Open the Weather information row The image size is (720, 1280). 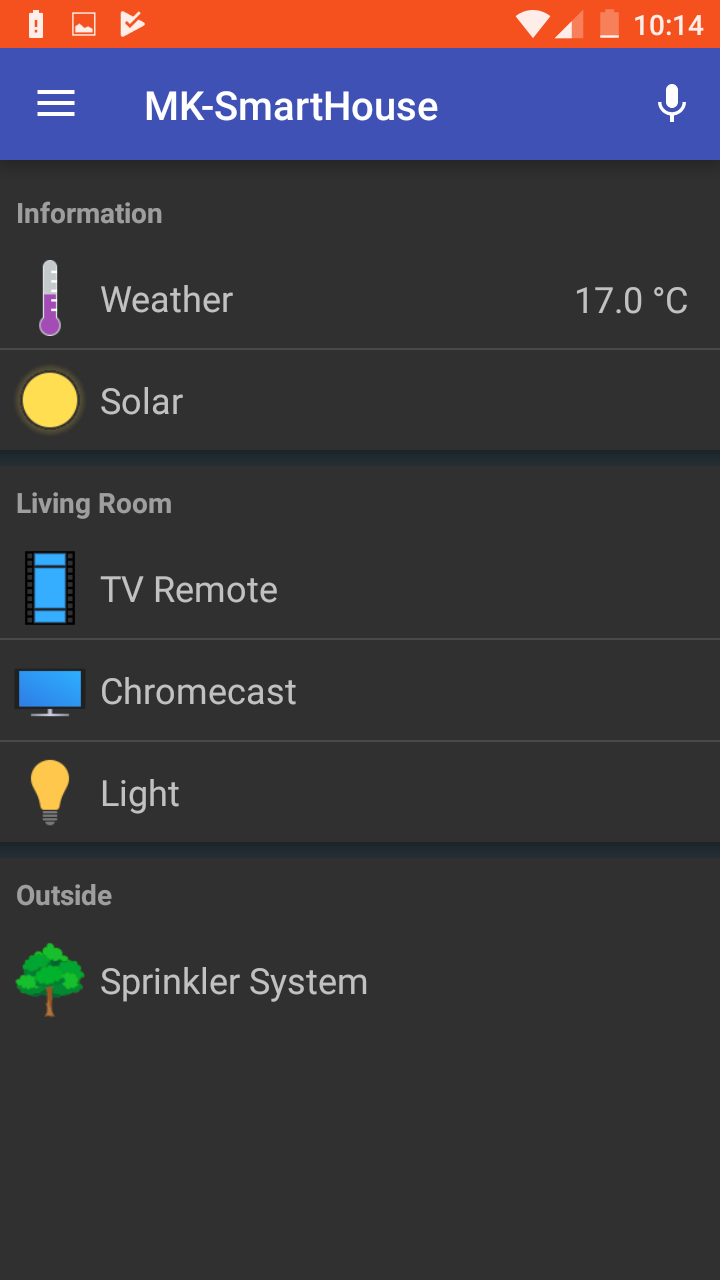click(360, 299)
